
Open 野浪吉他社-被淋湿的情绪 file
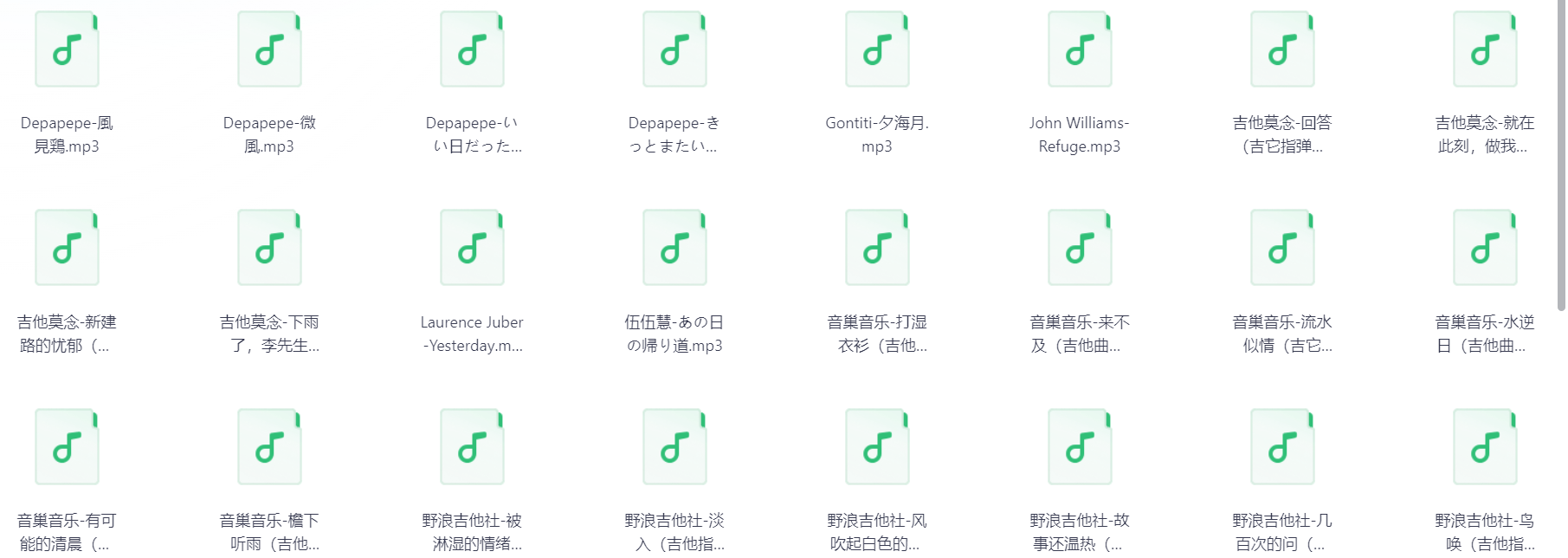(472, 448)
